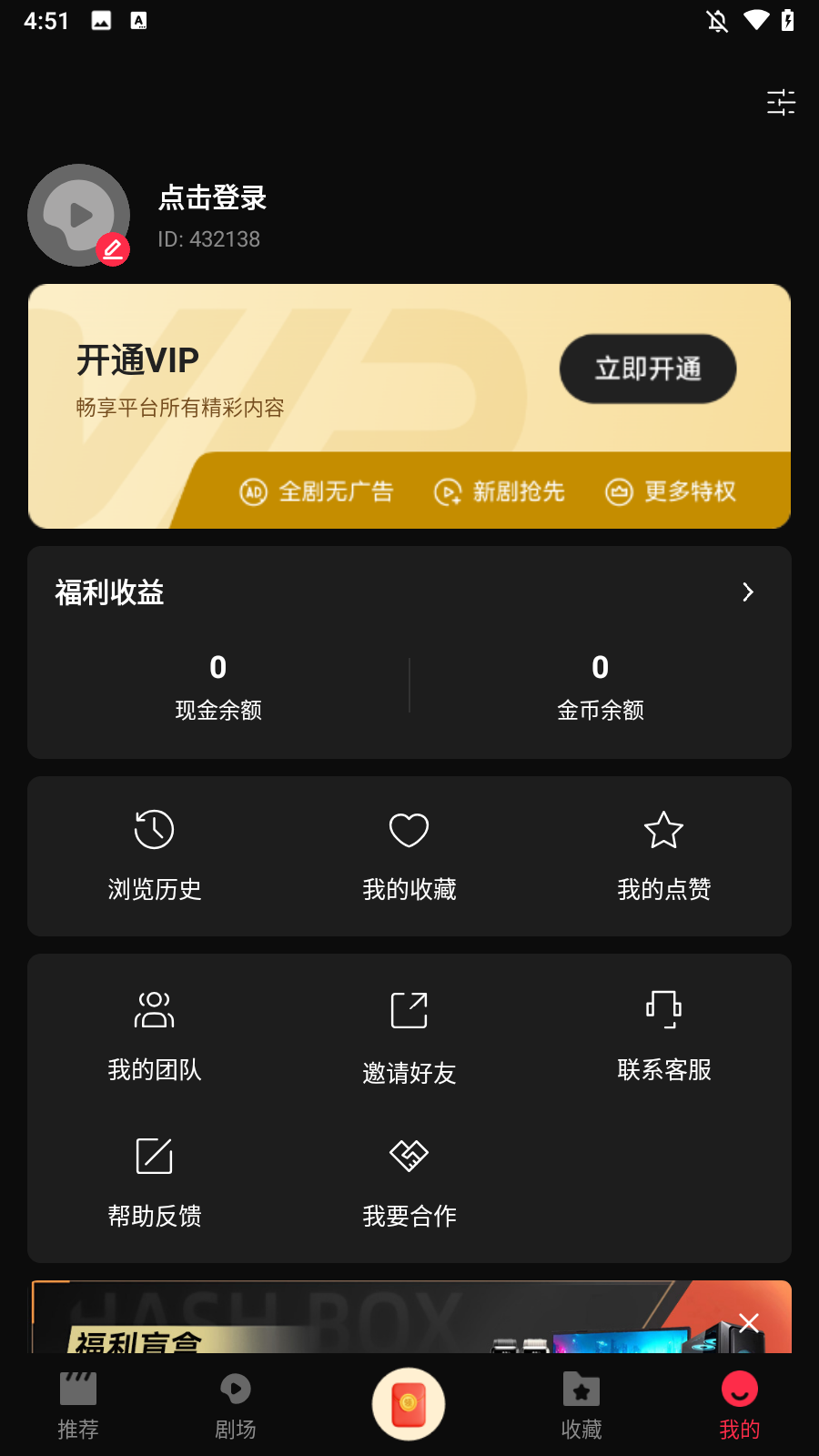Open 我的收藏 favorites via heart icon
The width and height of the screenshot is (819, 1456).
tap(409, 830)
